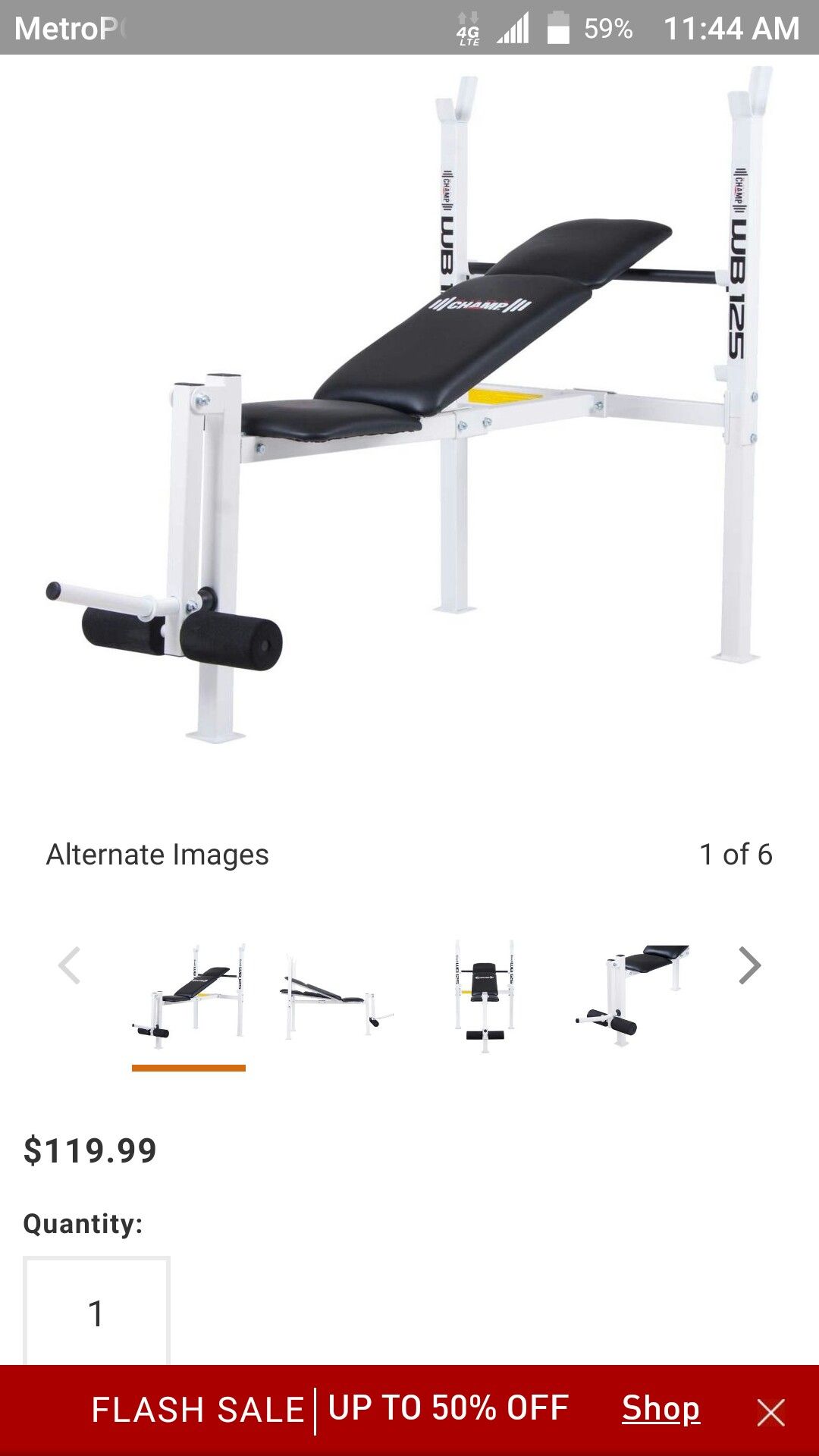Tap the main weight bench product image

pyautogui.click(x=409, y=404)
